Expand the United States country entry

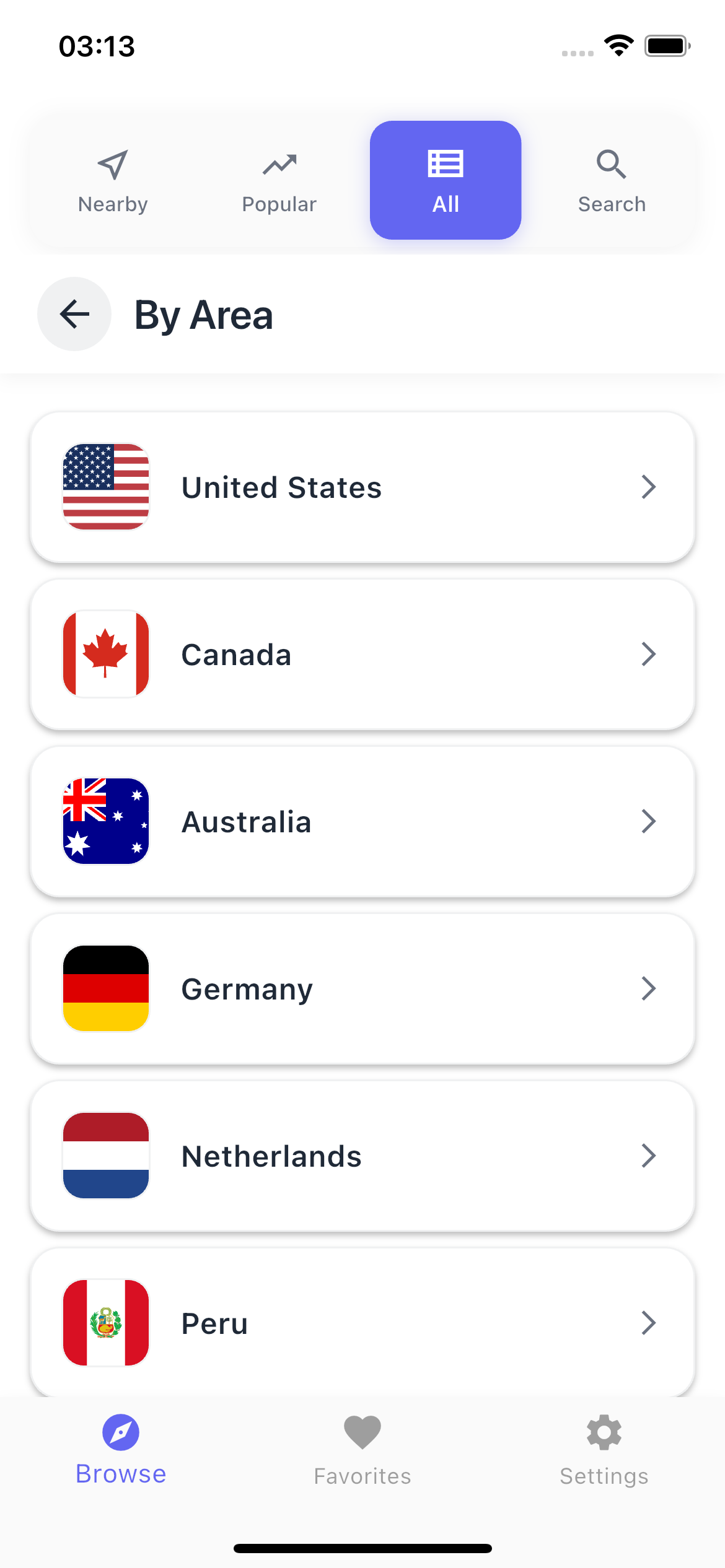[x=362, y=487]
